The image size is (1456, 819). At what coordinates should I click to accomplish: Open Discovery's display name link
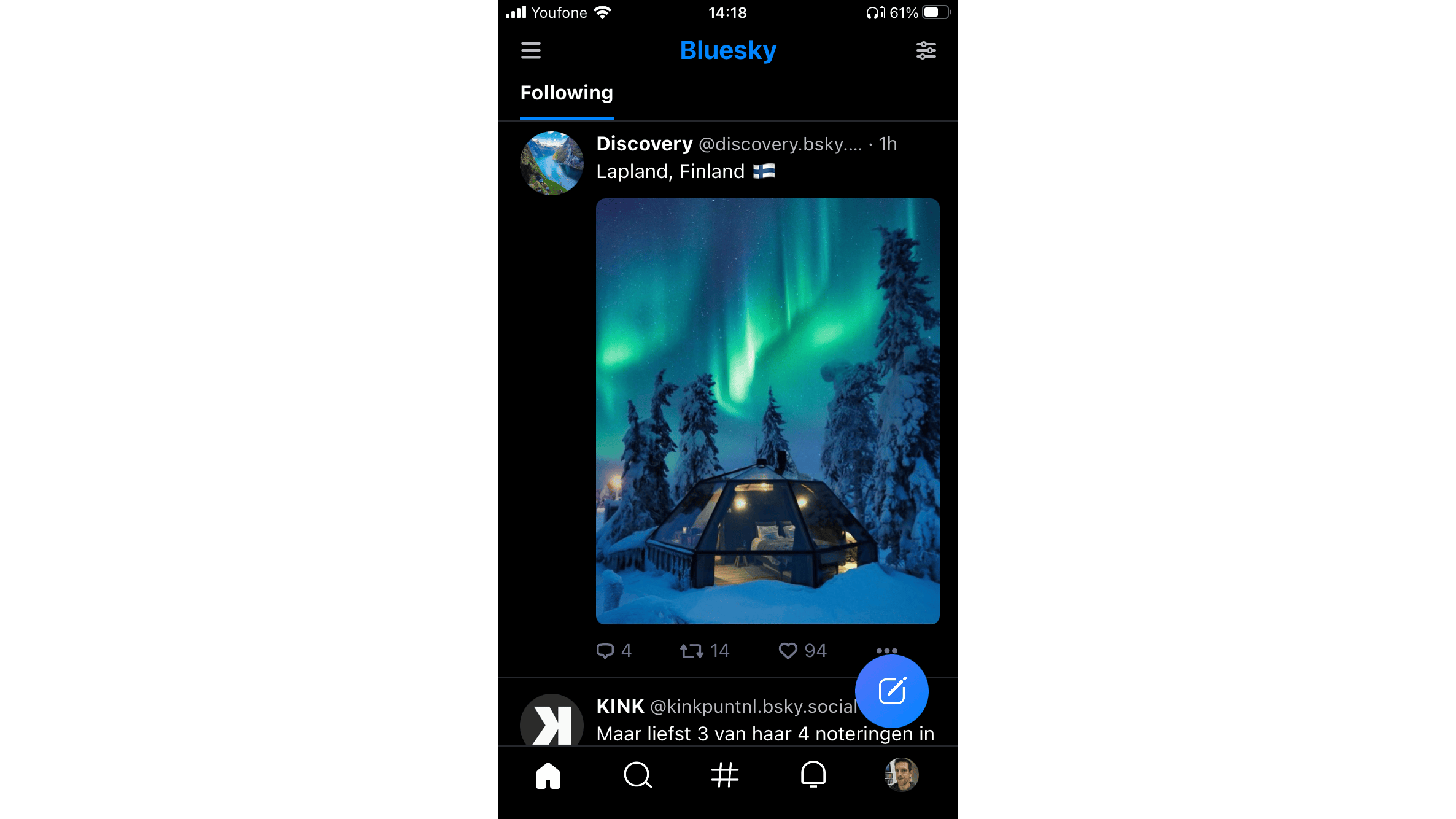(x=645, y=144)
